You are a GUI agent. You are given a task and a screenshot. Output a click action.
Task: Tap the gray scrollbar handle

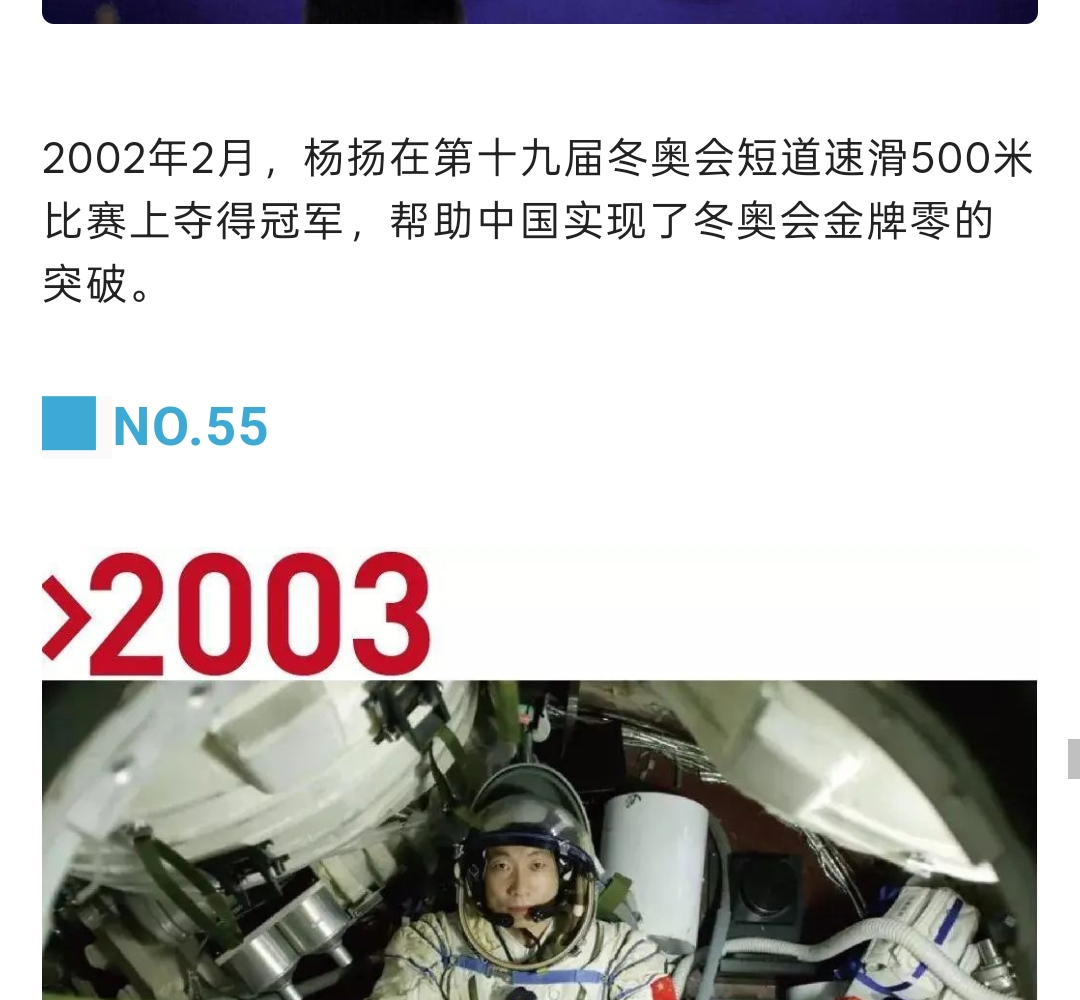[1073, 758]
